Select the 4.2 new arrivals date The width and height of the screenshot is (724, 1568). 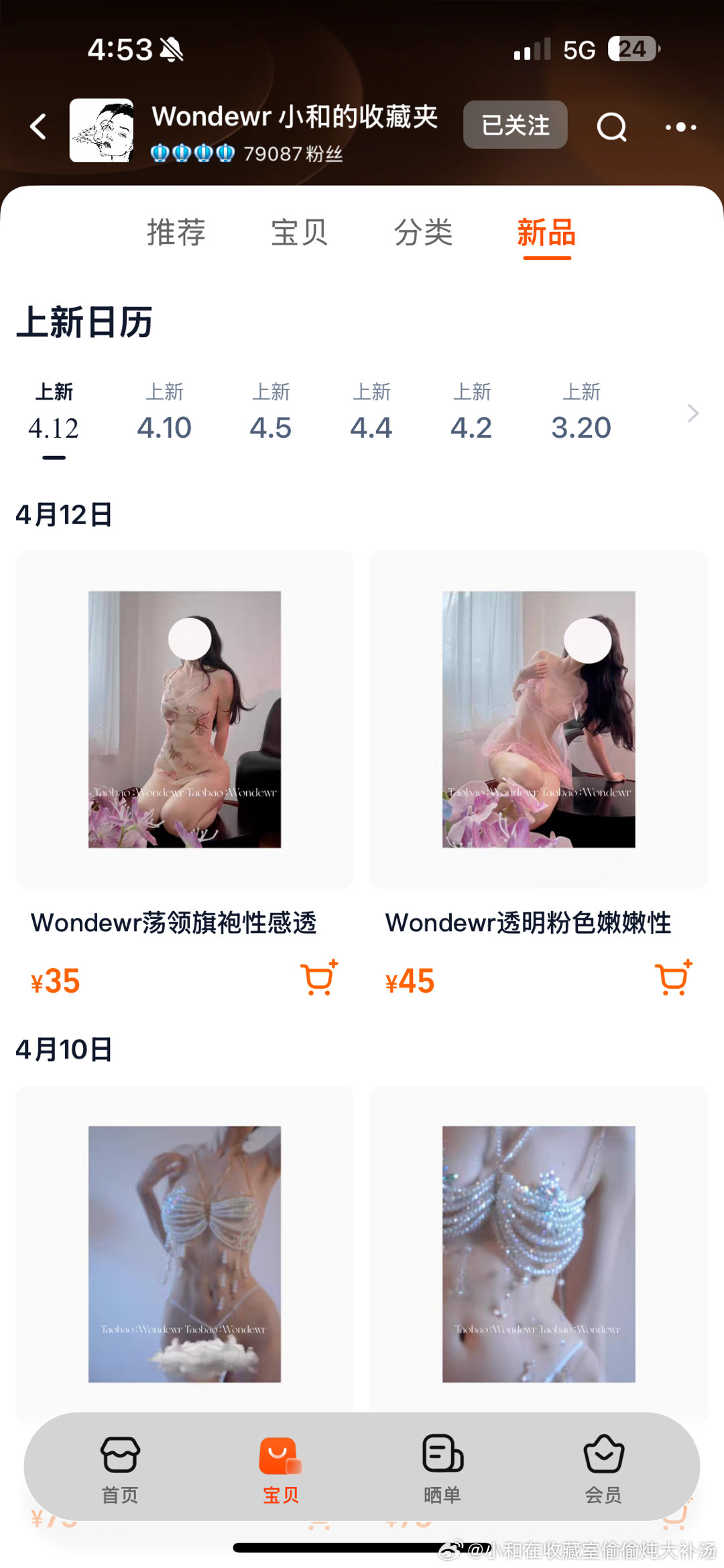pyautogui.click(x=471, y=413)
